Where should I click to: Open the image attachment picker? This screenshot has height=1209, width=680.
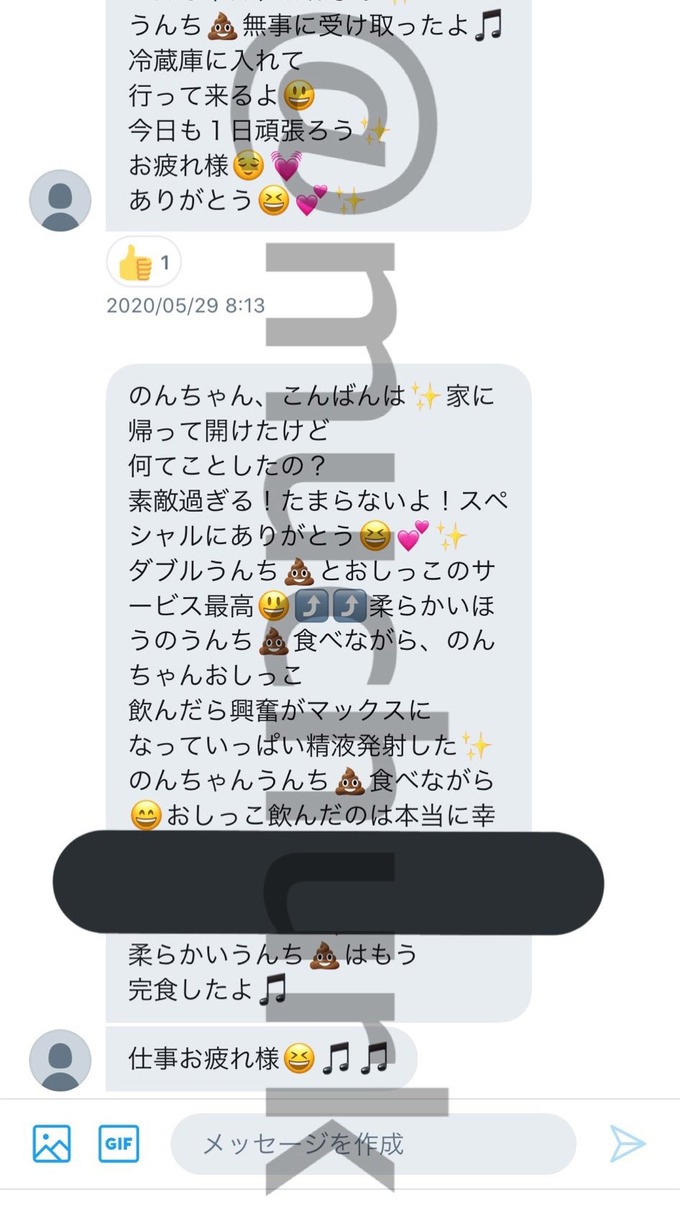pos(51,1143)
